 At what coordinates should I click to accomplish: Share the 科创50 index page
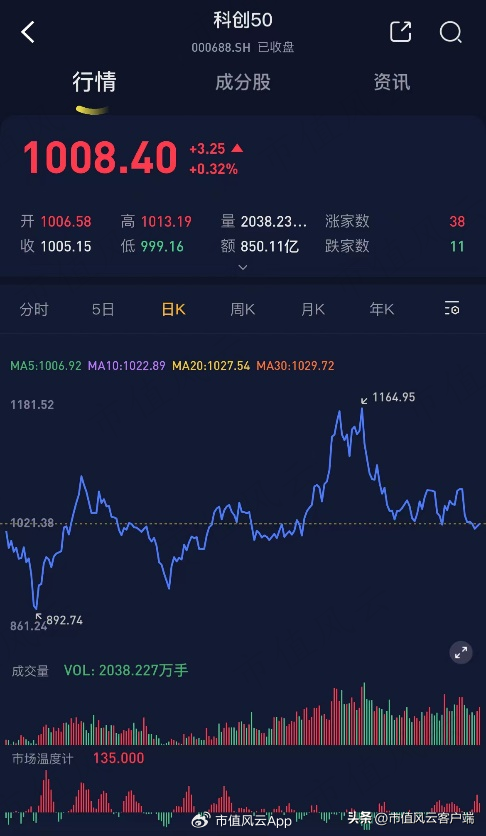click(x=400, y=32)
